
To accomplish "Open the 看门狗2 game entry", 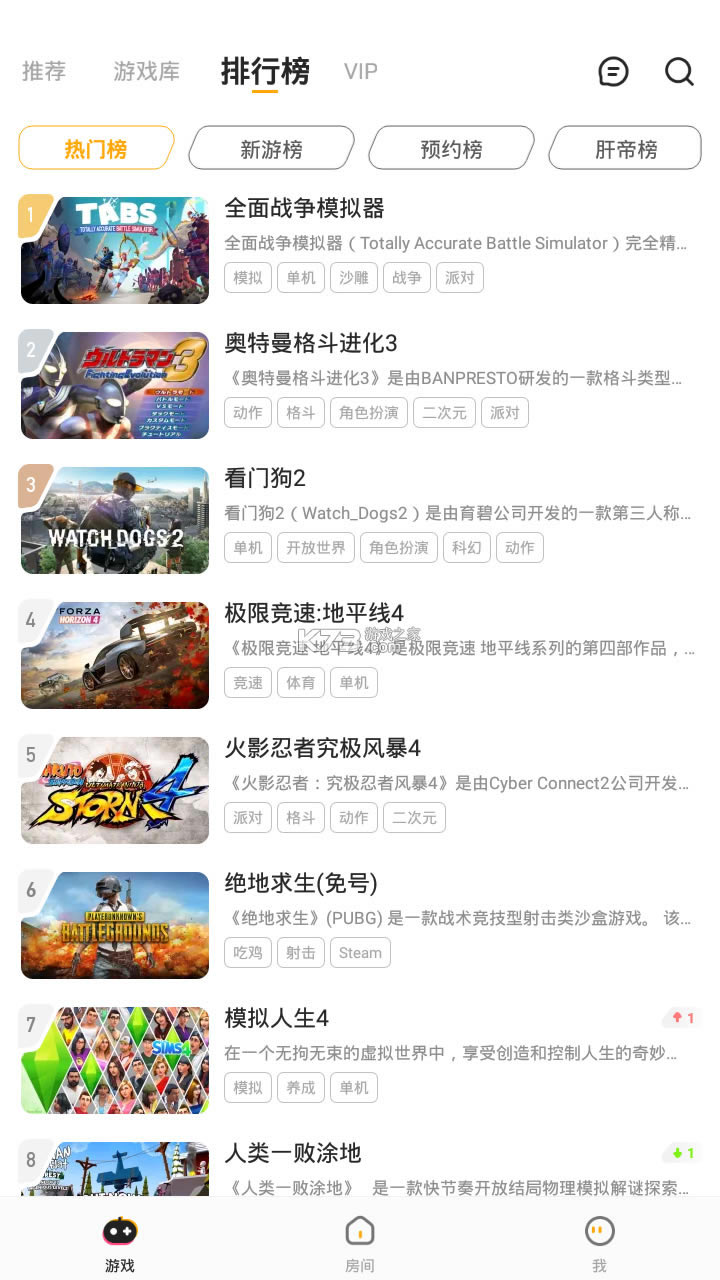I will [360, 520].
